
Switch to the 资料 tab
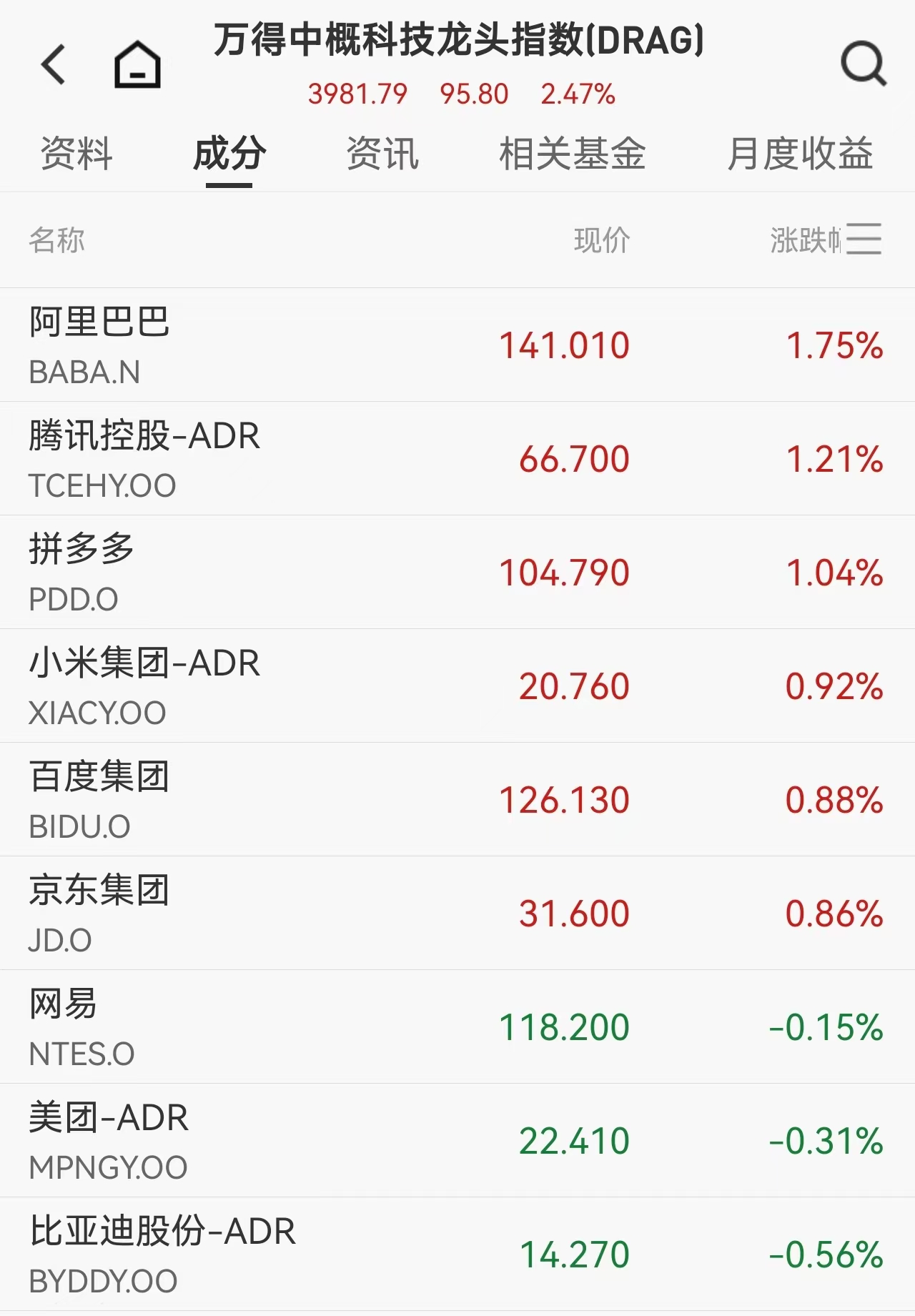76,154
